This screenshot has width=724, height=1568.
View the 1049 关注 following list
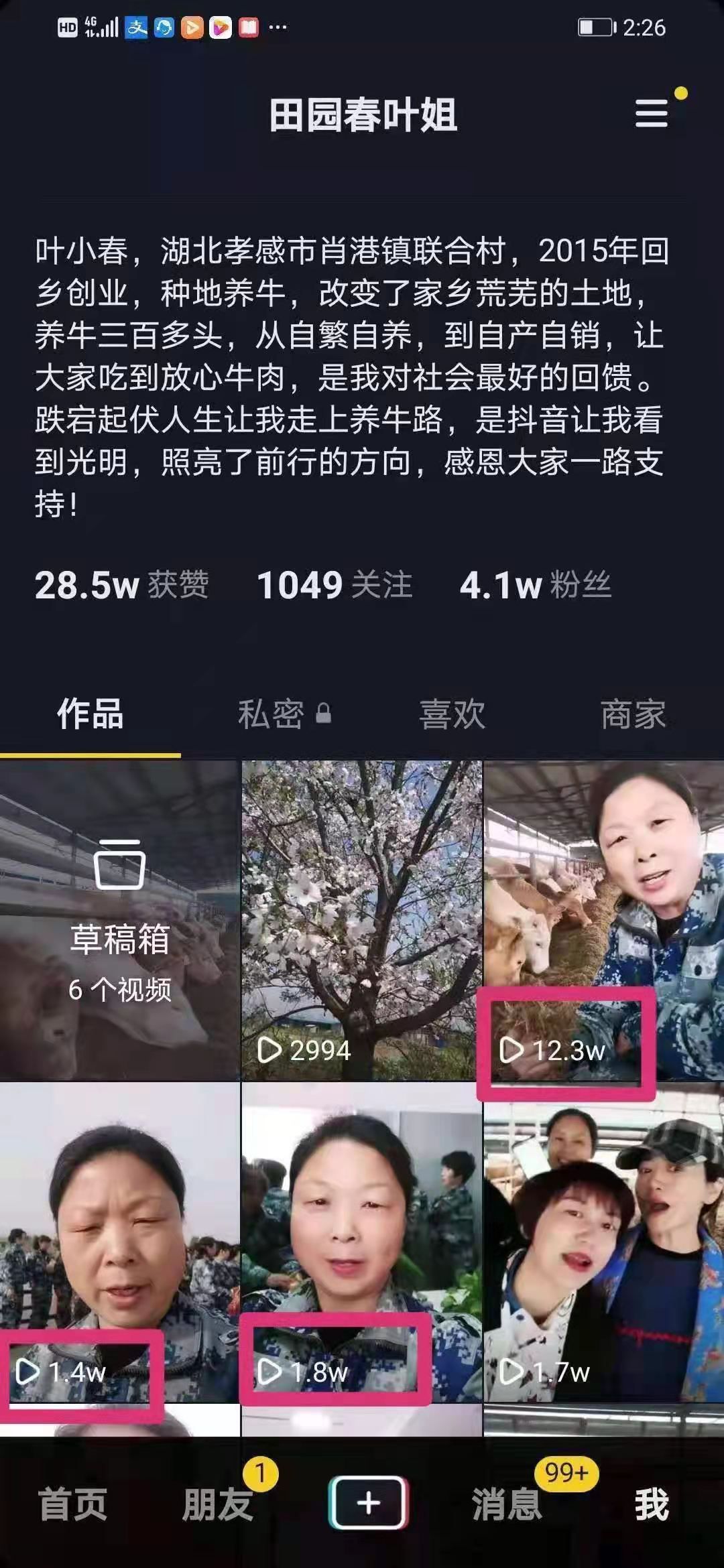(x=334, y=585)
